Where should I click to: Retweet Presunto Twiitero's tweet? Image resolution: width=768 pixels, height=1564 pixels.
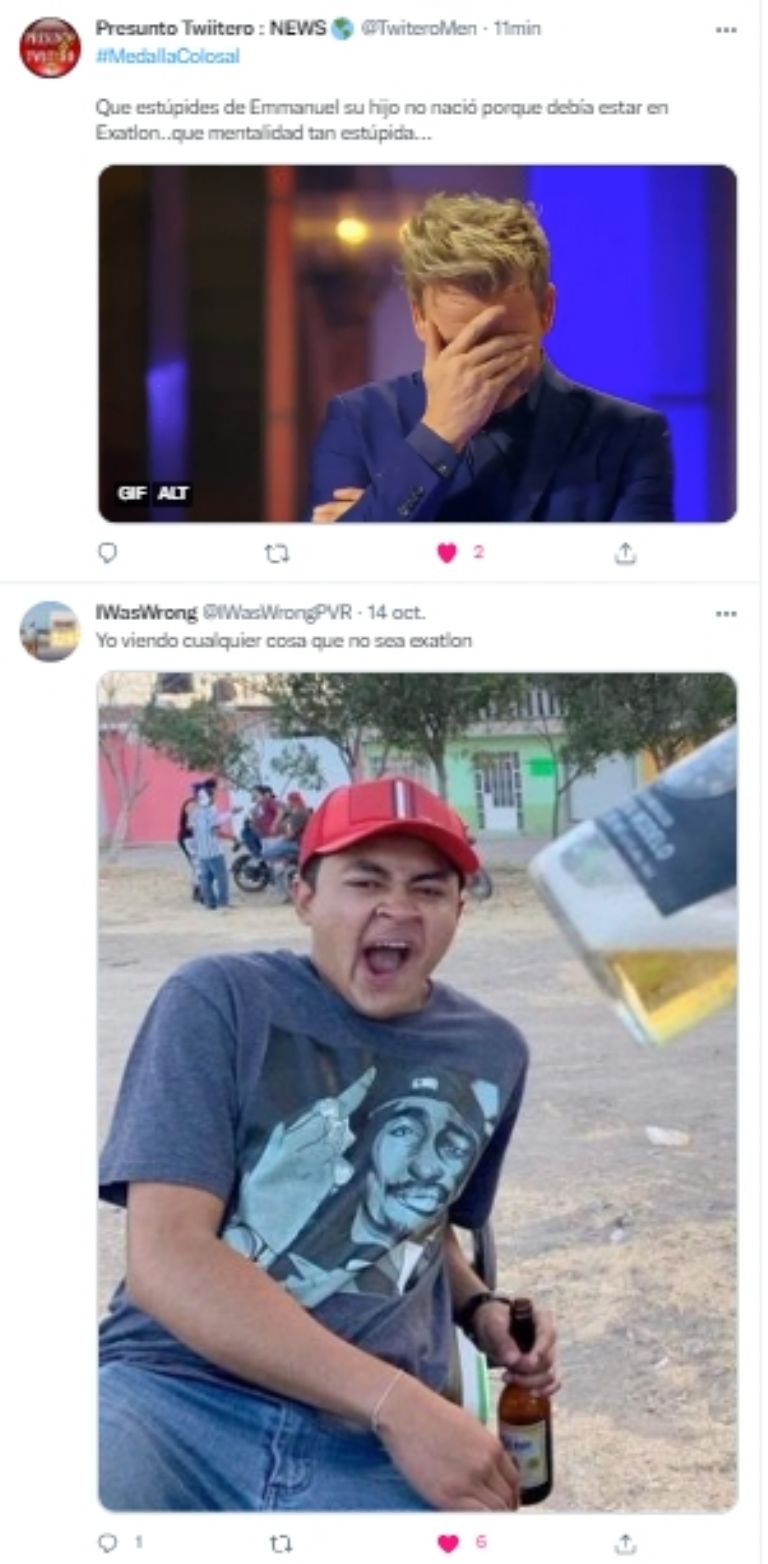277,552
